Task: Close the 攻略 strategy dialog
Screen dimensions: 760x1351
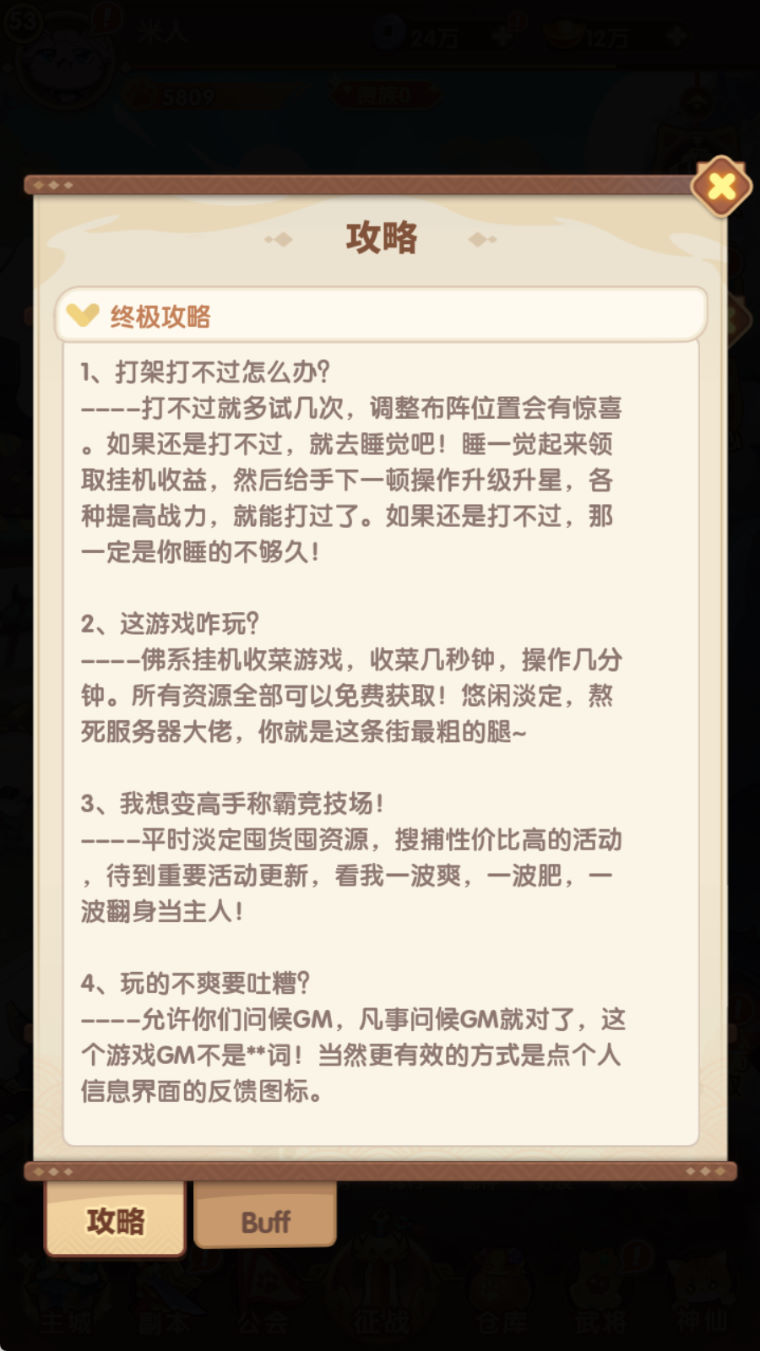Action: coord(721,186)
